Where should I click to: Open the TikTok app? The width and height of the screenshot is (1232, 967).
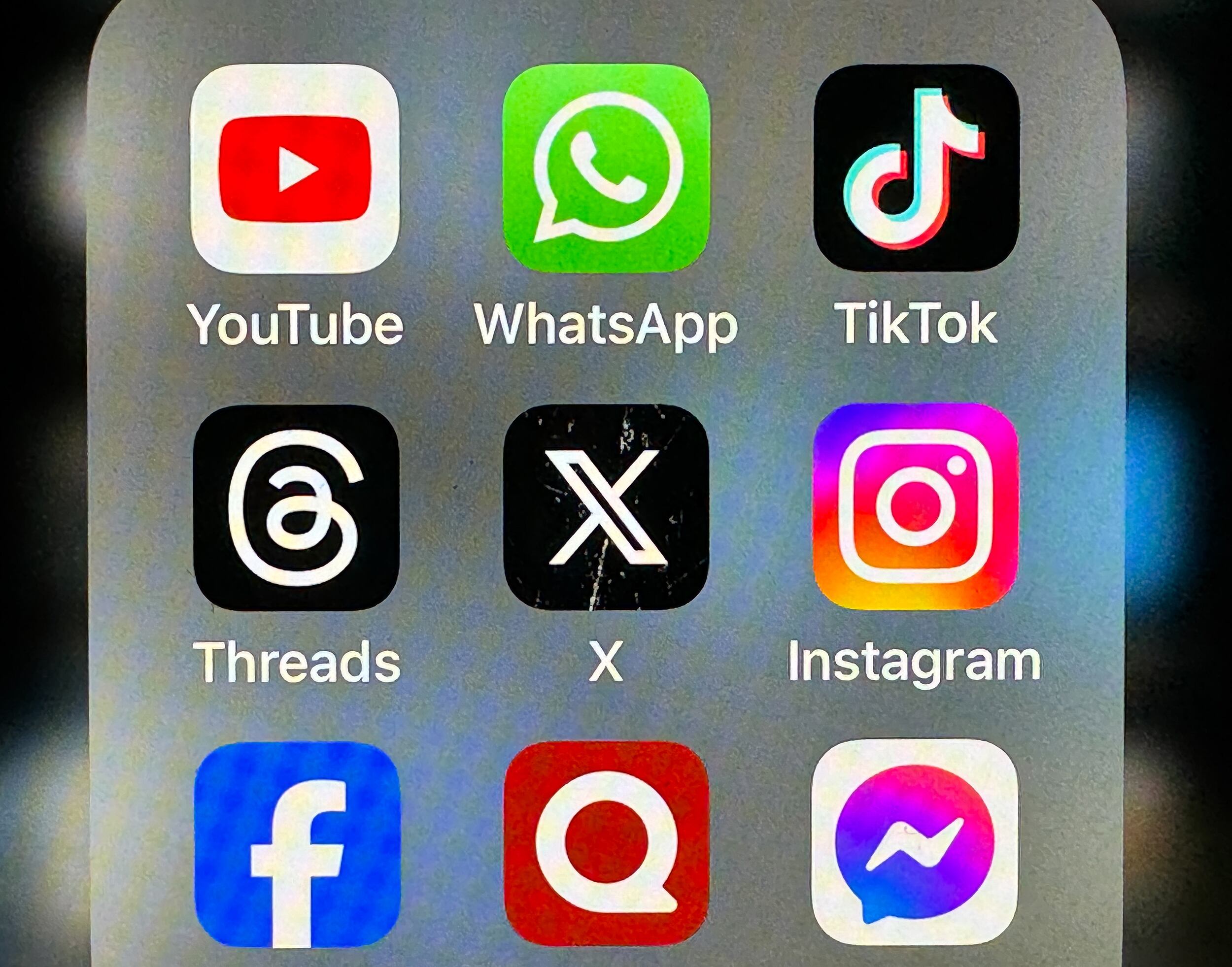tap(916, 168)
